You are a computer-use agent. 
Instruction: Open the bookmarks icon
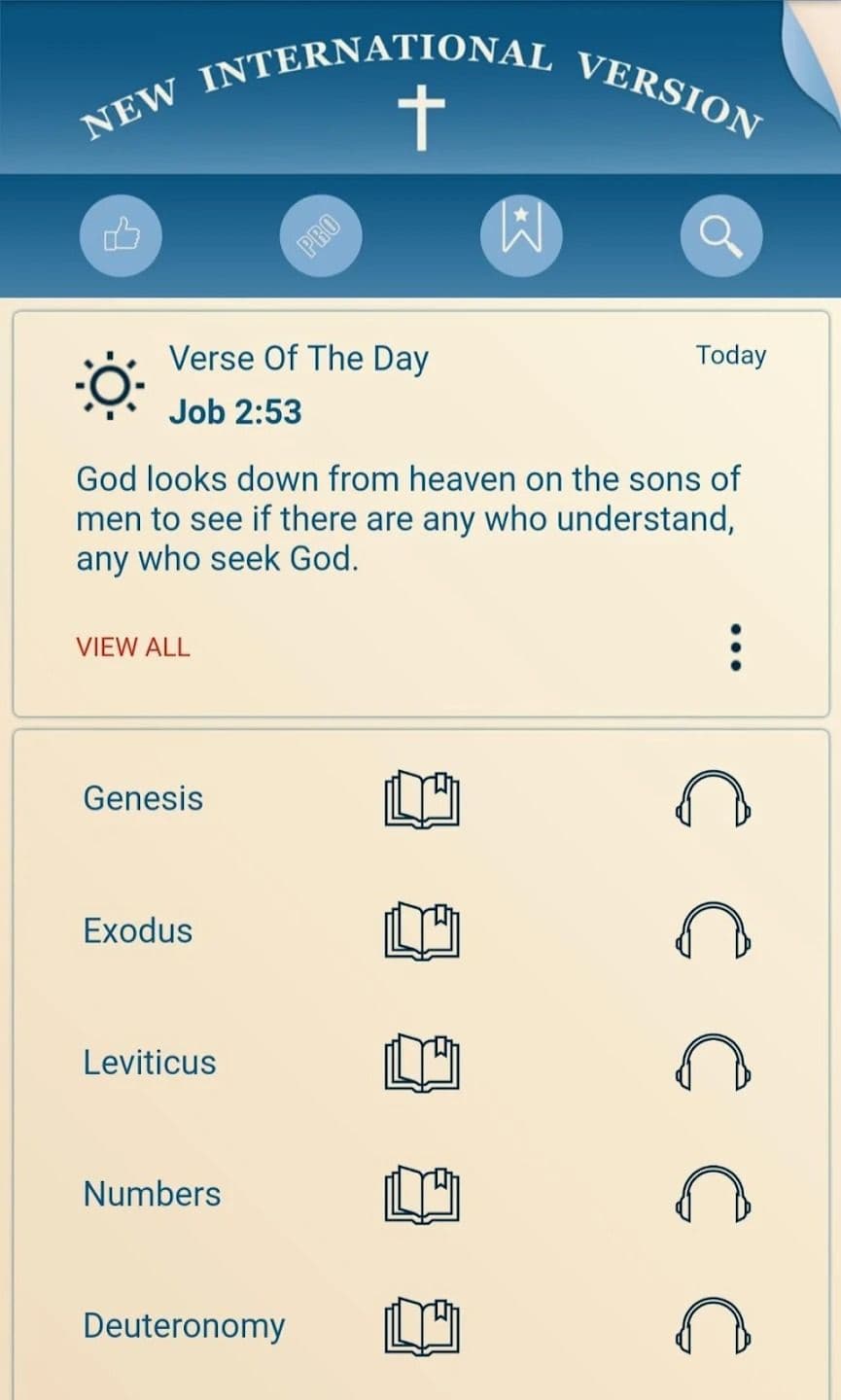coord(521,235)
